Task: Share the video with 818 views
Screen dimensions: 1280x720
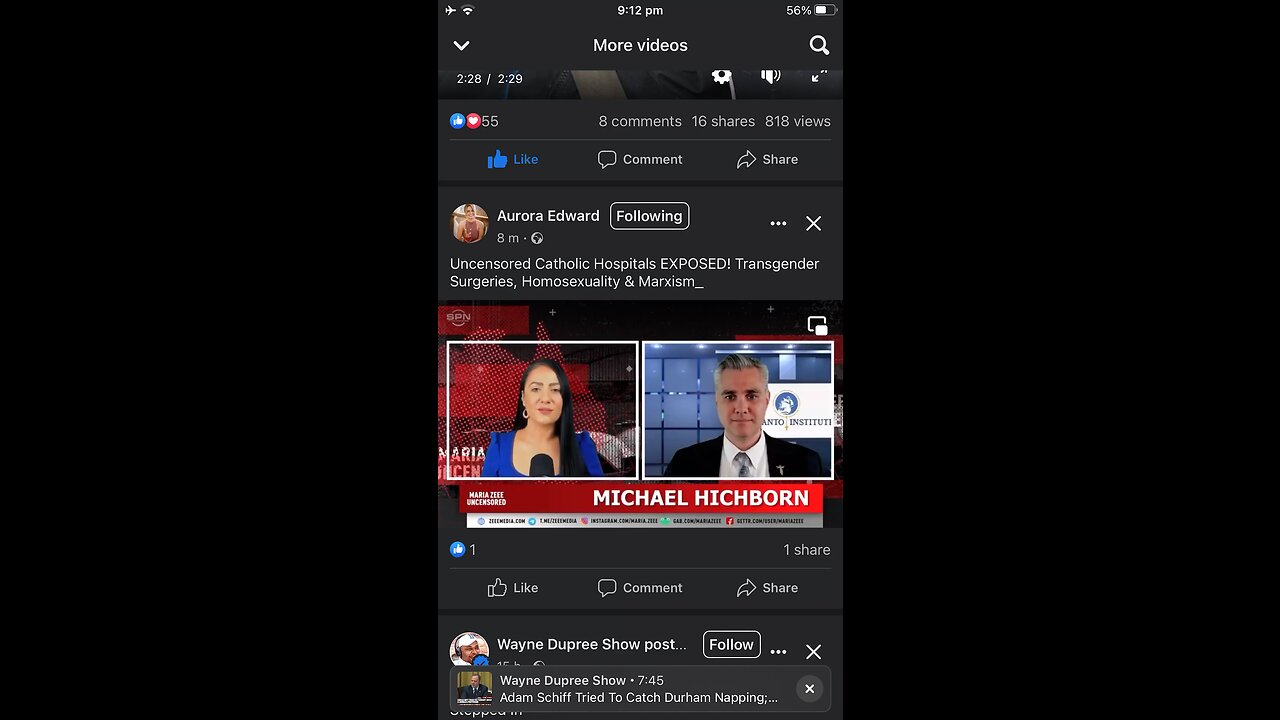Action: [x=767, y=159]
